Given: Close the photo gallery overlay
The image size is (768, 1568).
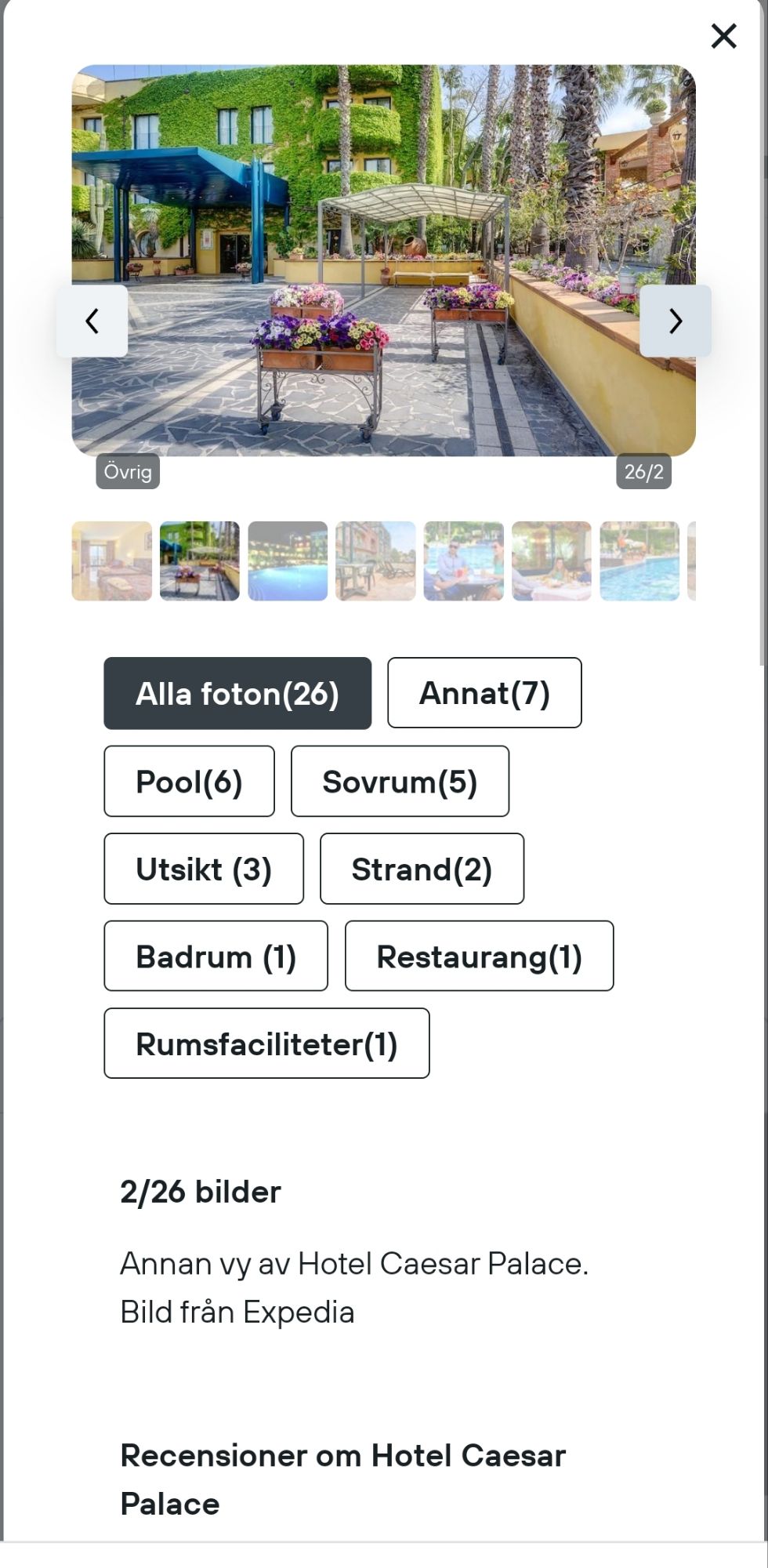Looking at the screenshot, I should tap(723, 36).
